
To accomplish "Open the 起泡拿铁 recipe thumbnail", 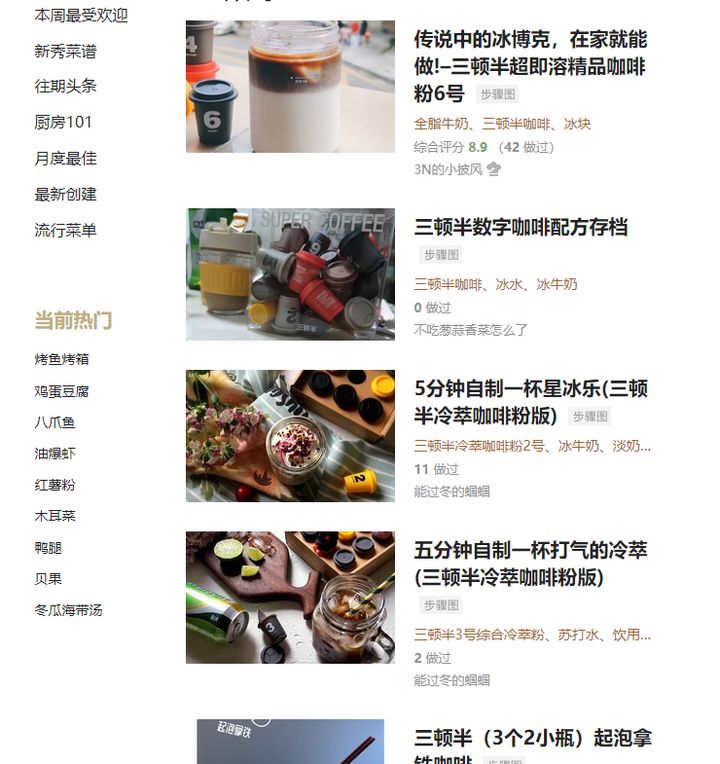I will coord(290,740).
